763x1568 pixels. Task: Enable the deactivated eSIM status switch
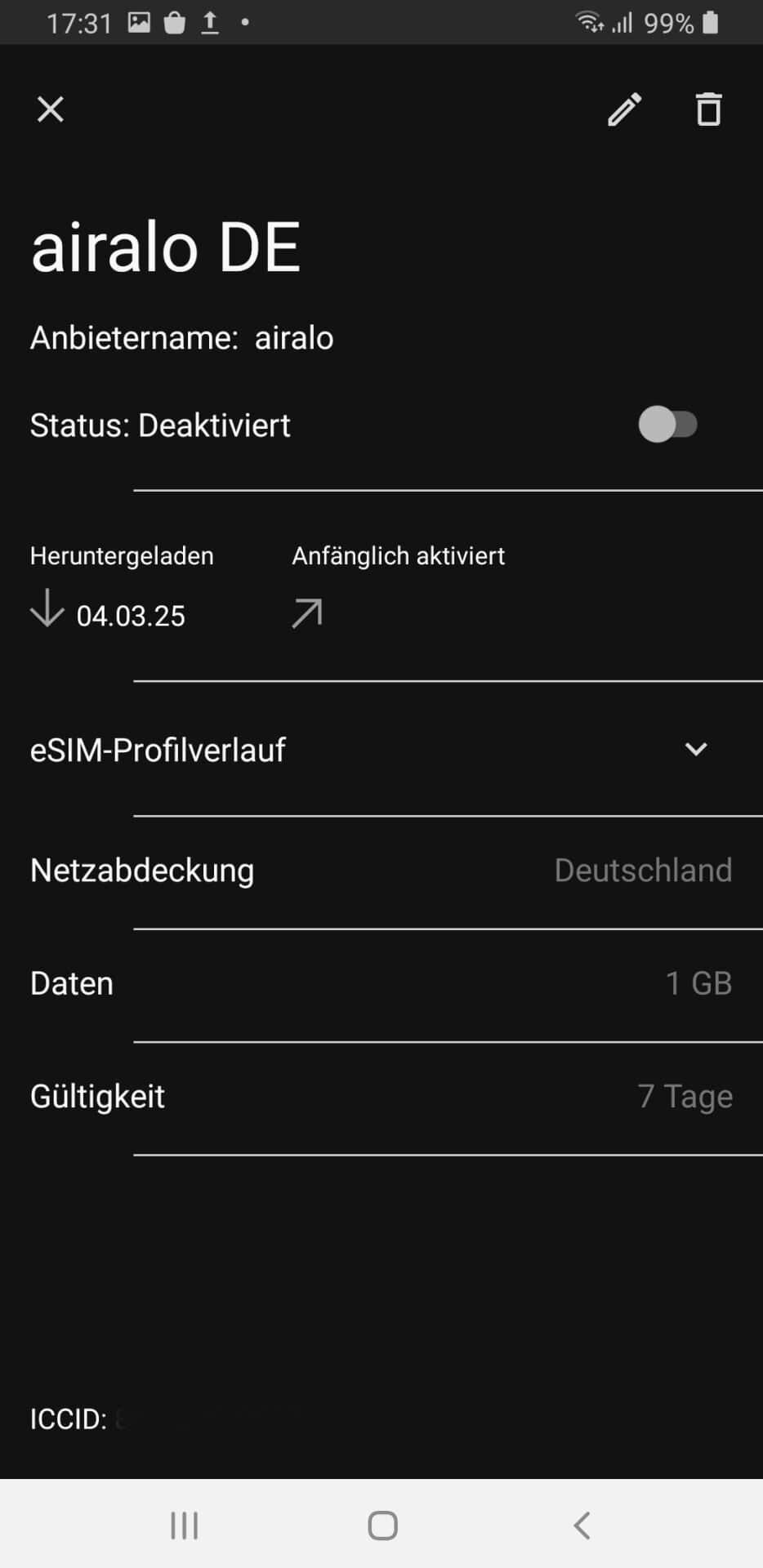[x=667, y=425]
